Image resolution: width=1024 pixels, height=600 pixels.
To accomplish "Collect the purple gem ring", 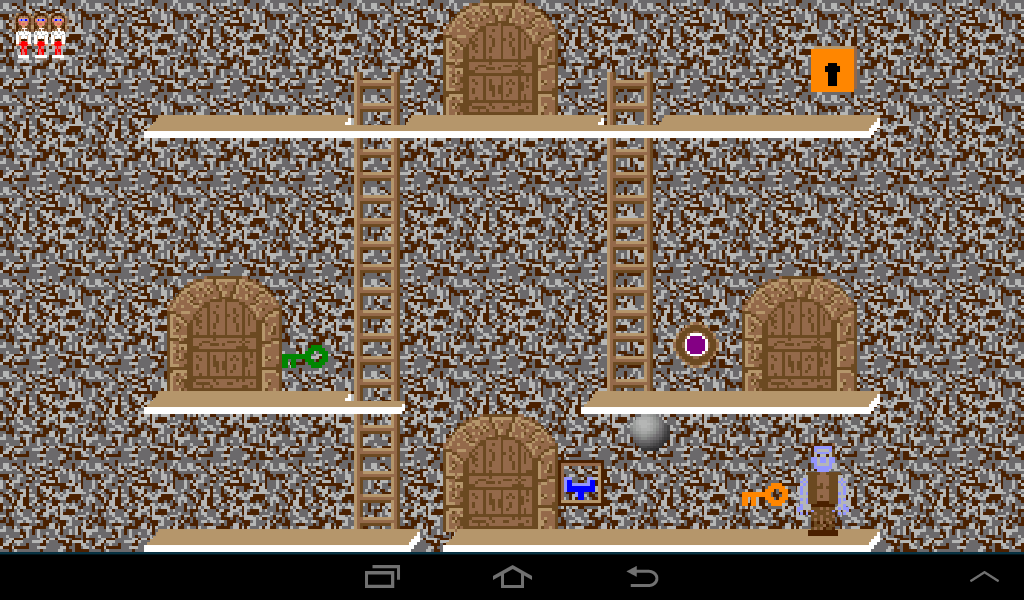I will (x=696, y=345).
